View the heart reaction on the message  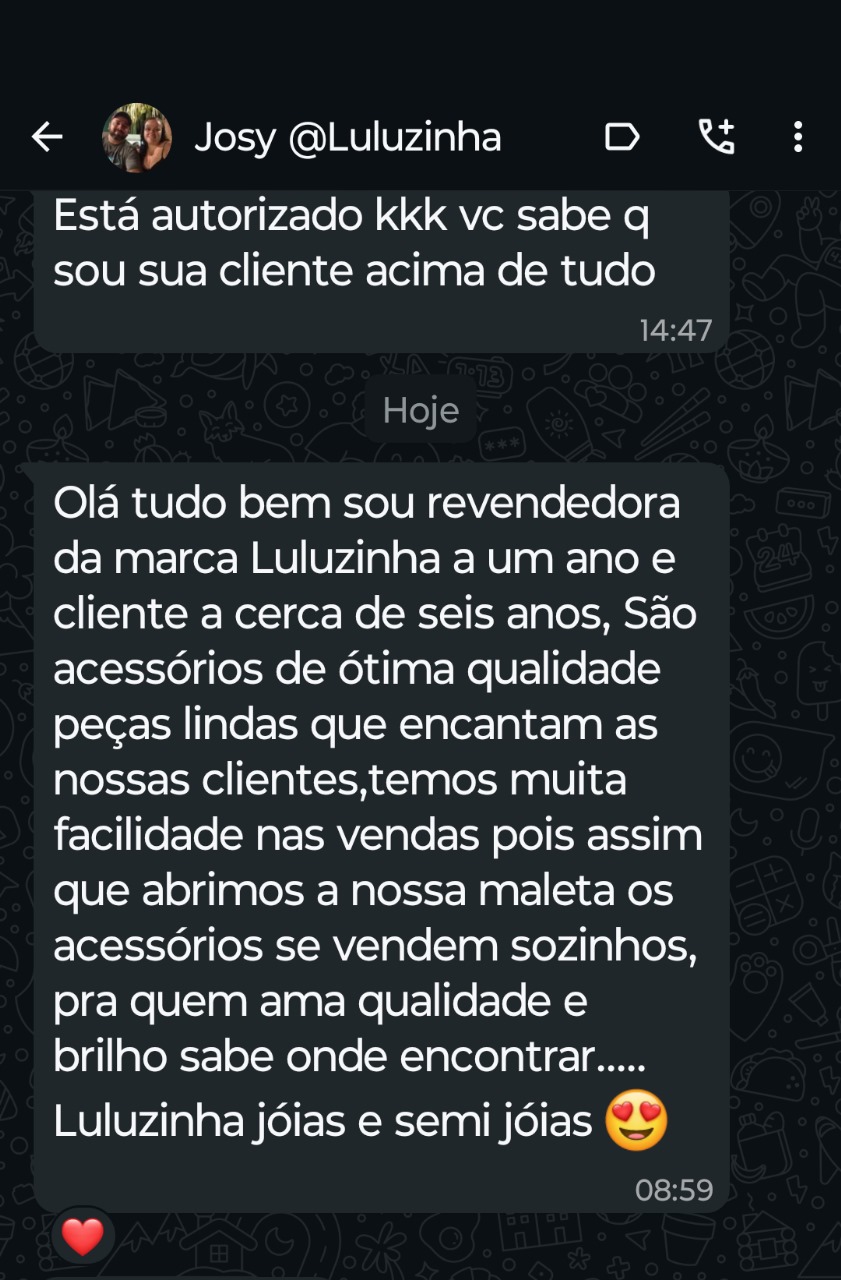pyautogui.click(x=83, y=1237)
